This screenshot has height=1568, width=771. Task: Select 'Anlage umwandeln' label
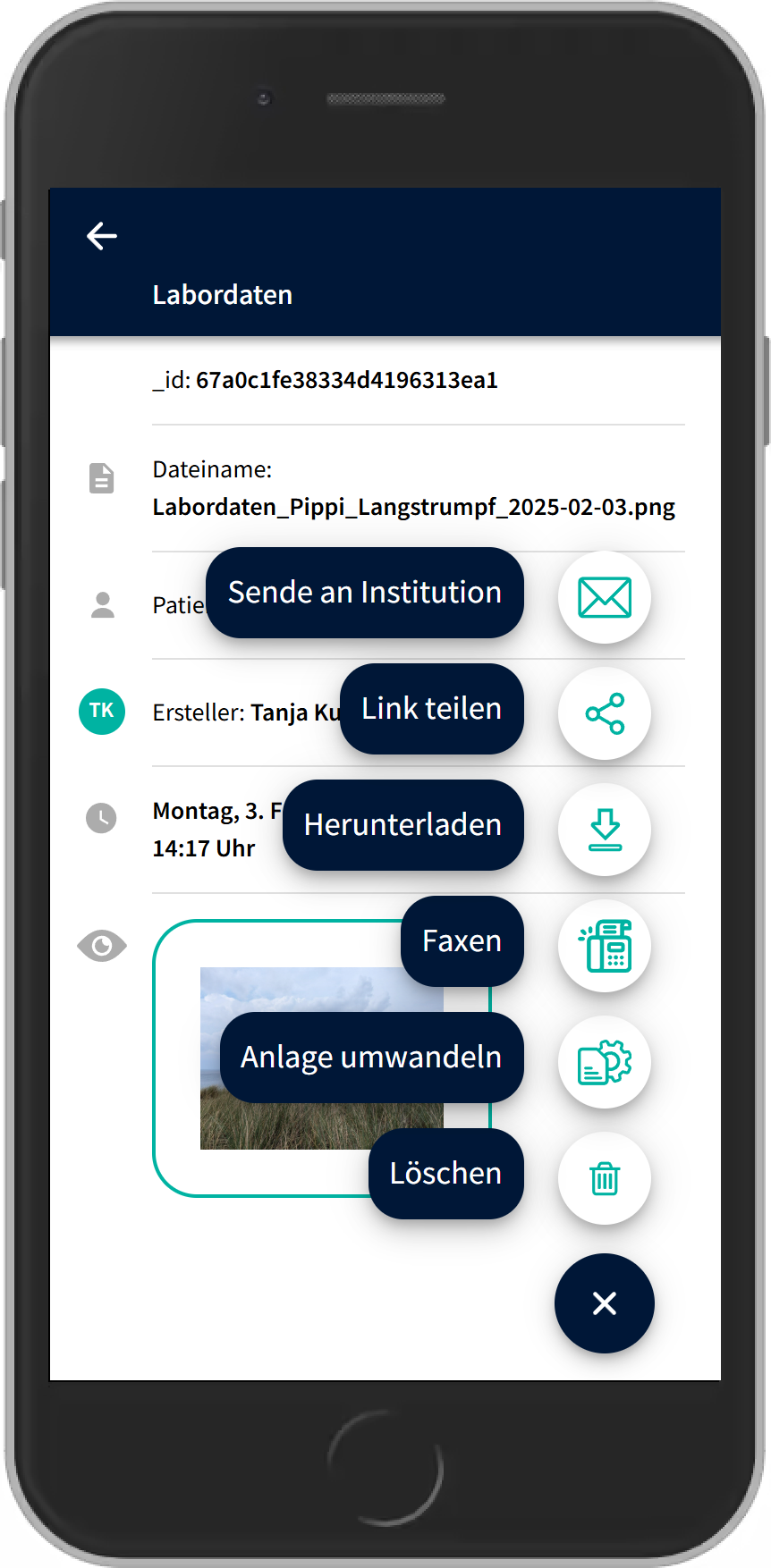pyautogui.click(x=371, y=1058)
